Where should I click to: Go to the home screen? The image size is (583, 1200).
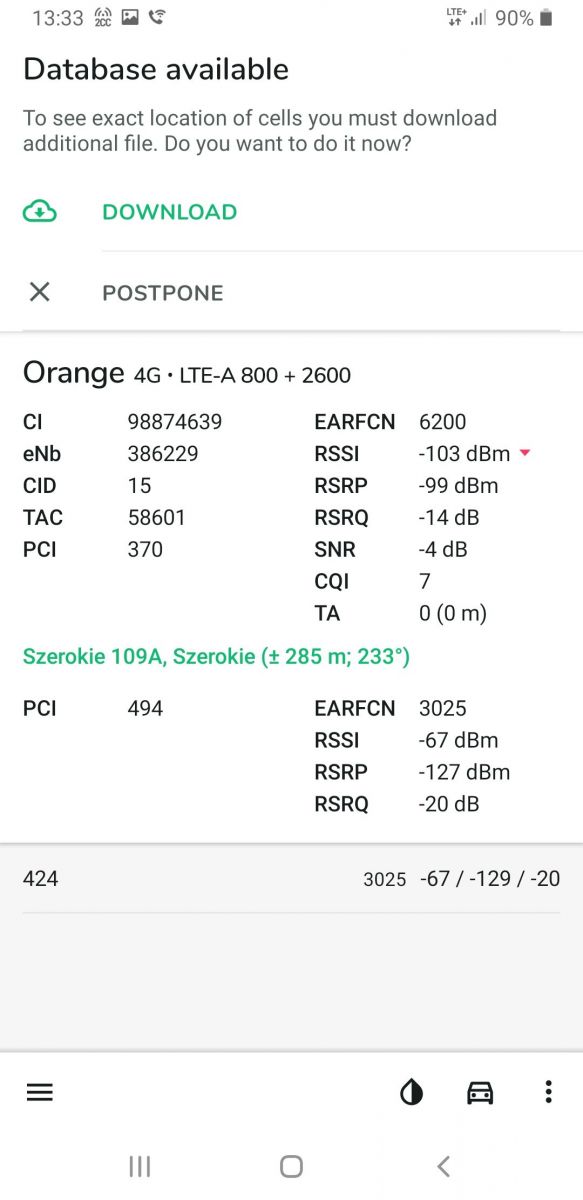[291, 1166]
